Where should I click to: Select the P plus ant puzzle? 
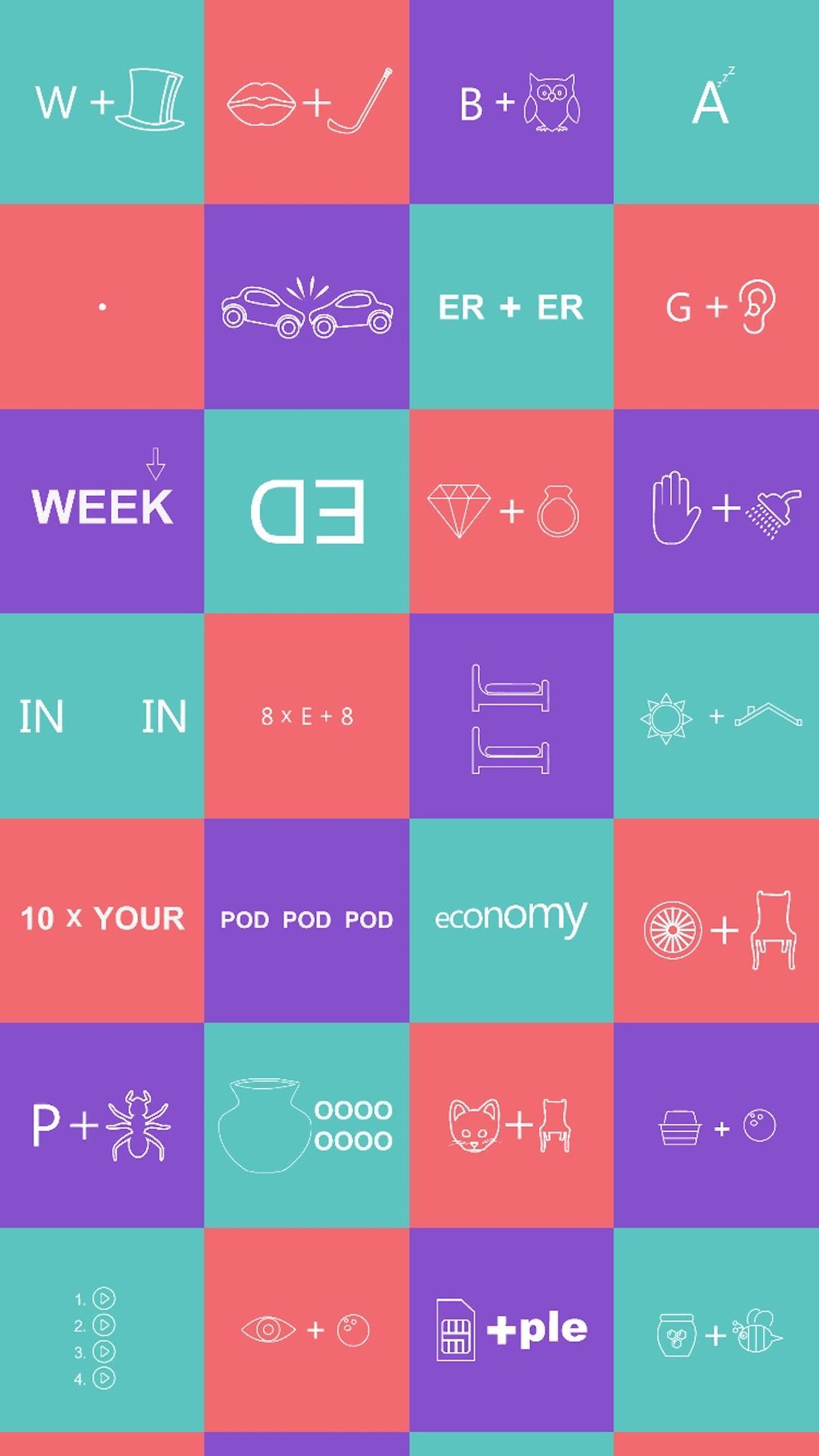click(x=102, y=1125)
